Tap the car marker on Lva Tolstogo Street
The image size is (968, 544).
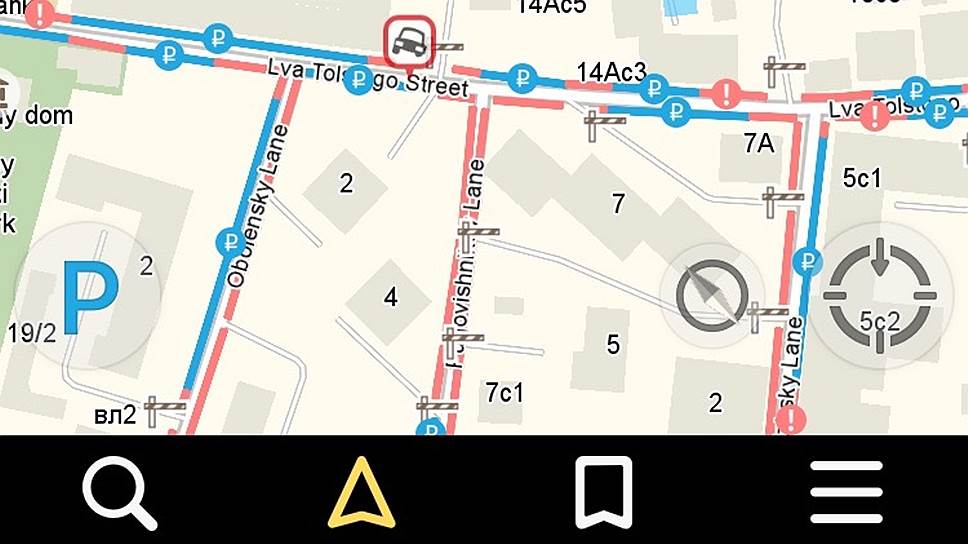[409, 42]
